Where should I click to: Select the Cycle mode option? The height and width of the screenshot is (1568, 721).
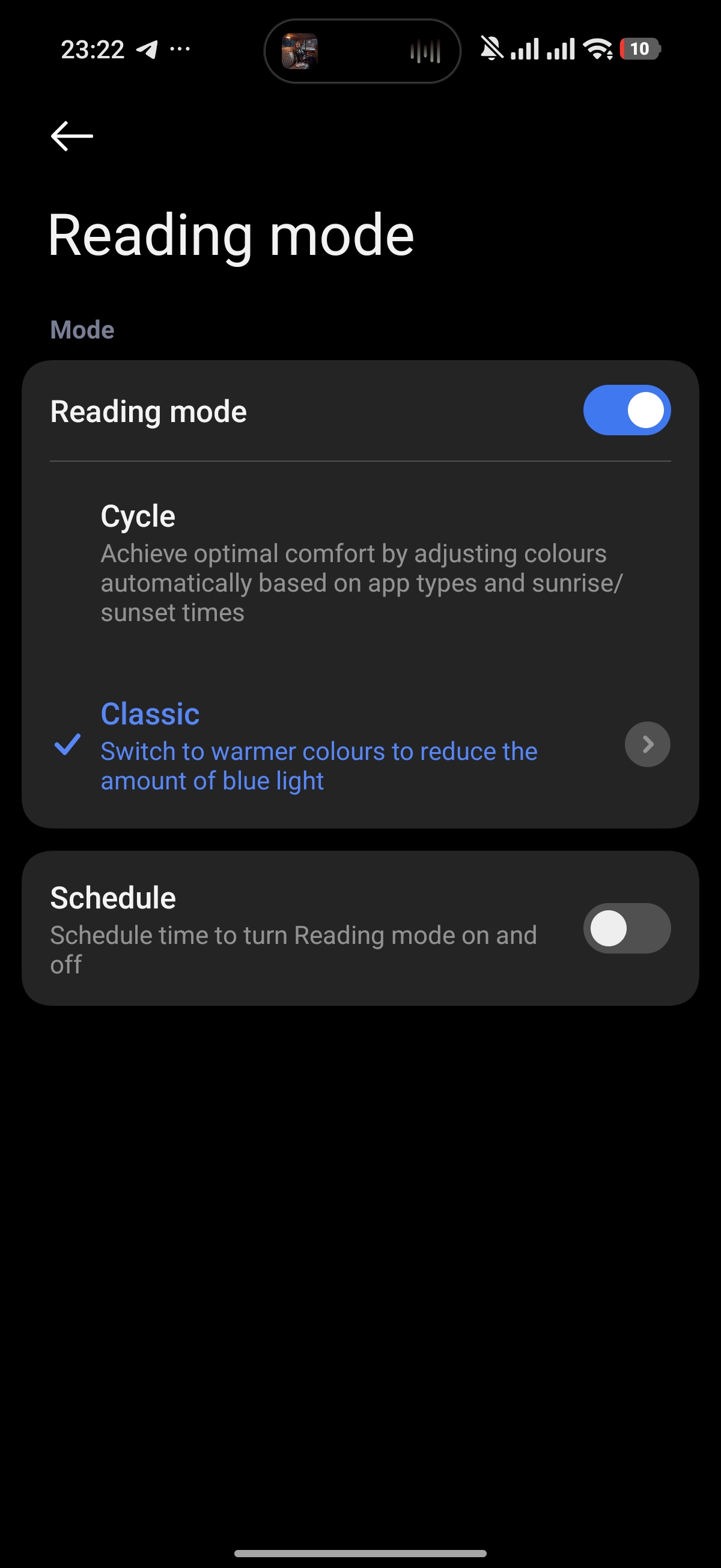353,562
